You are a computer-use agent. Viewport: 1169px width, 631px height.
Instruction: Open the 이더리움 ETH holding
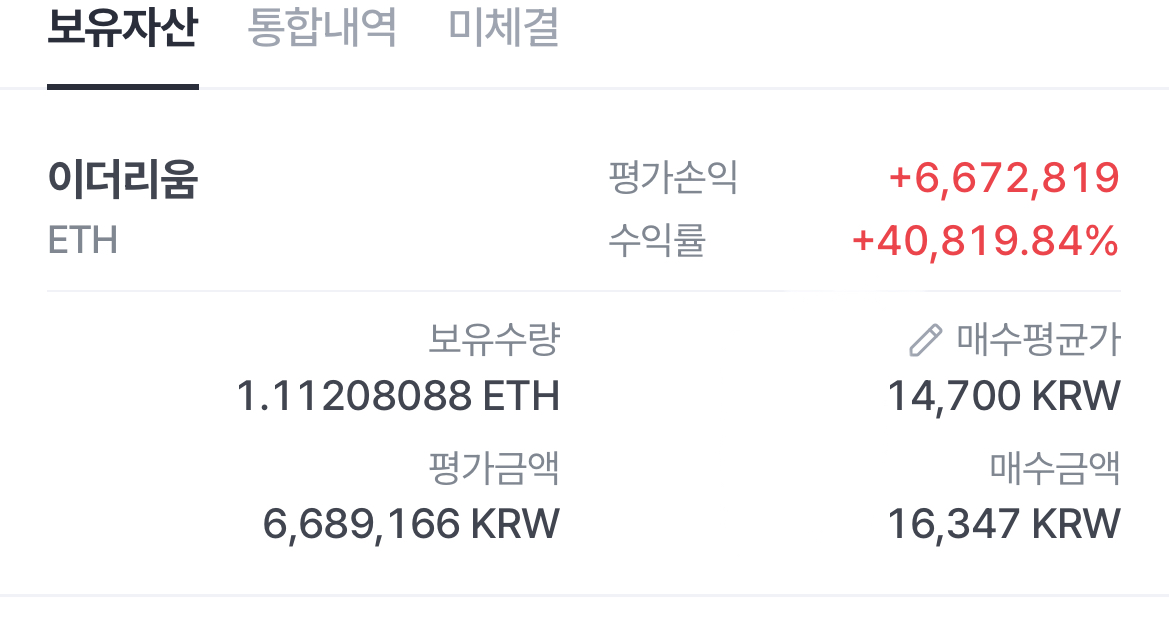(122, 181)
